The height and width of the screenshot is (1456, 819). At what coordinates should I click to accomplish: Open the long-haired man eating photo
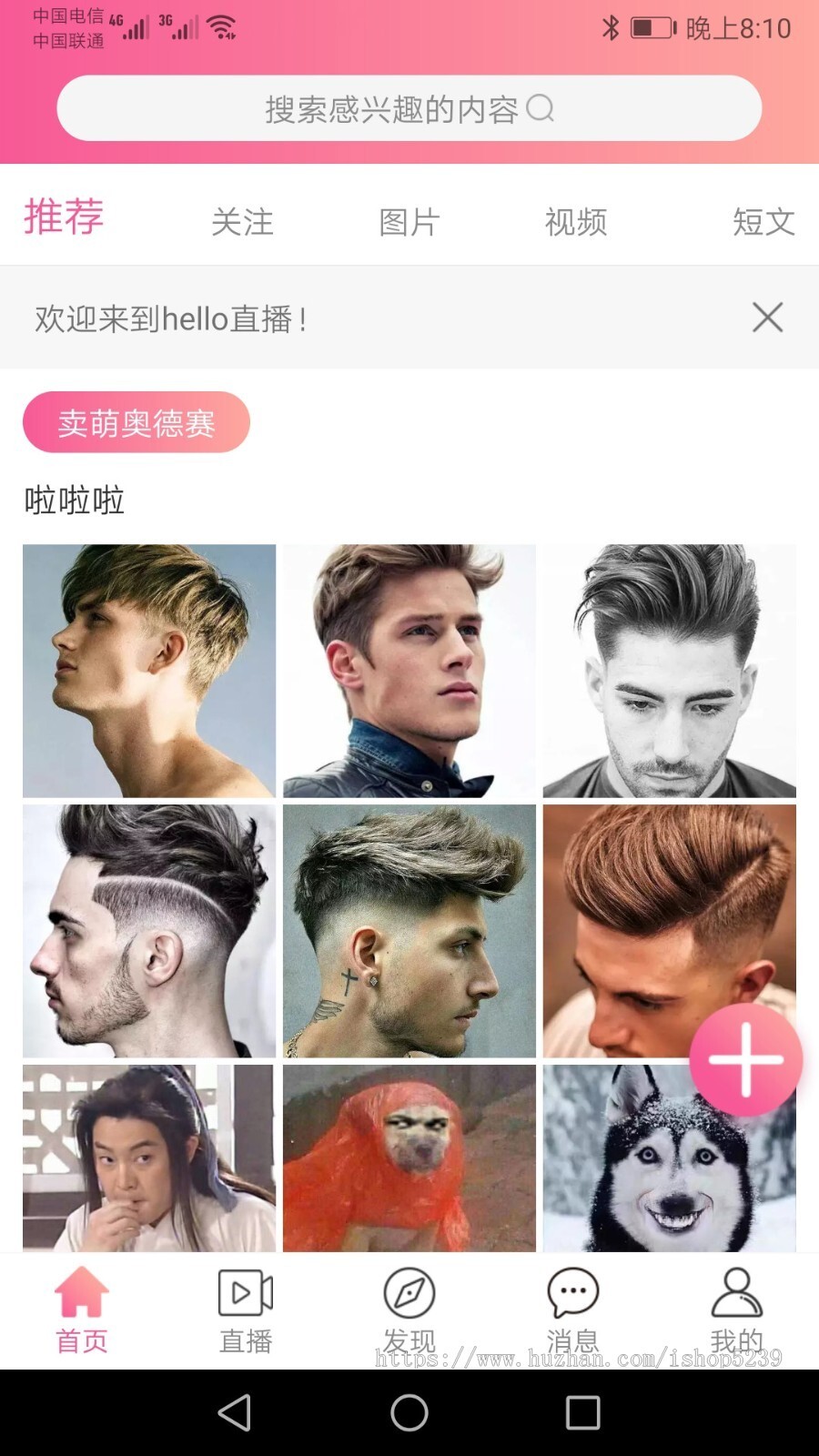pyautogui.click(x=148, y=1158)
